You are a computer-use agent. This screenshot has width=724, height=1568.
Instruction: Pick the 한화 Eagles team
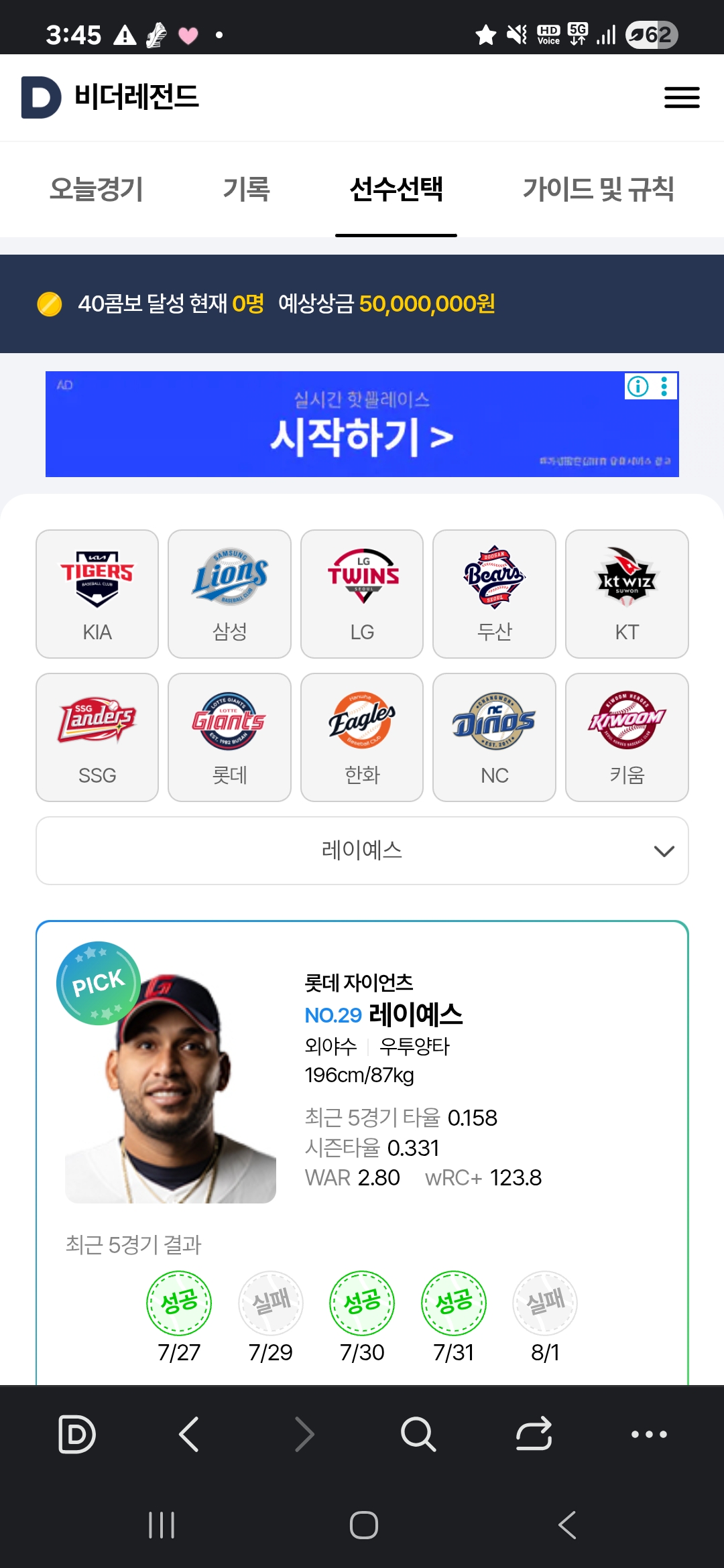click(x=362, y=737)
